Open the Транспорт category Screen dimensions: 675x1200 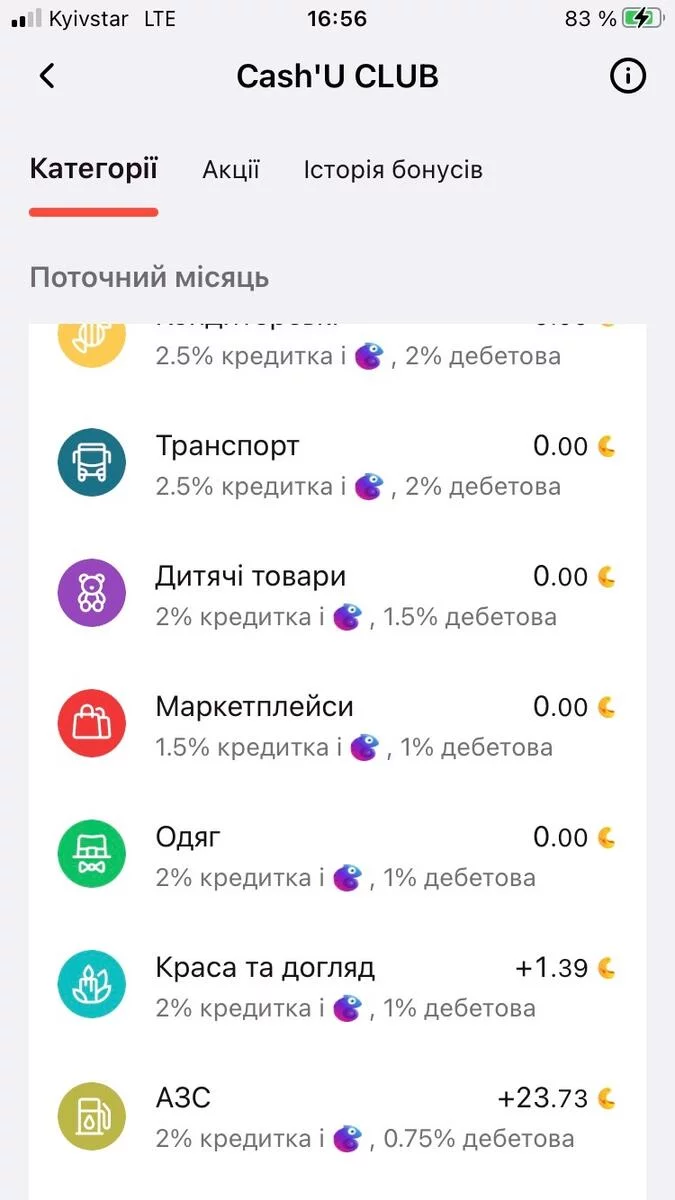tap(337, 465)
